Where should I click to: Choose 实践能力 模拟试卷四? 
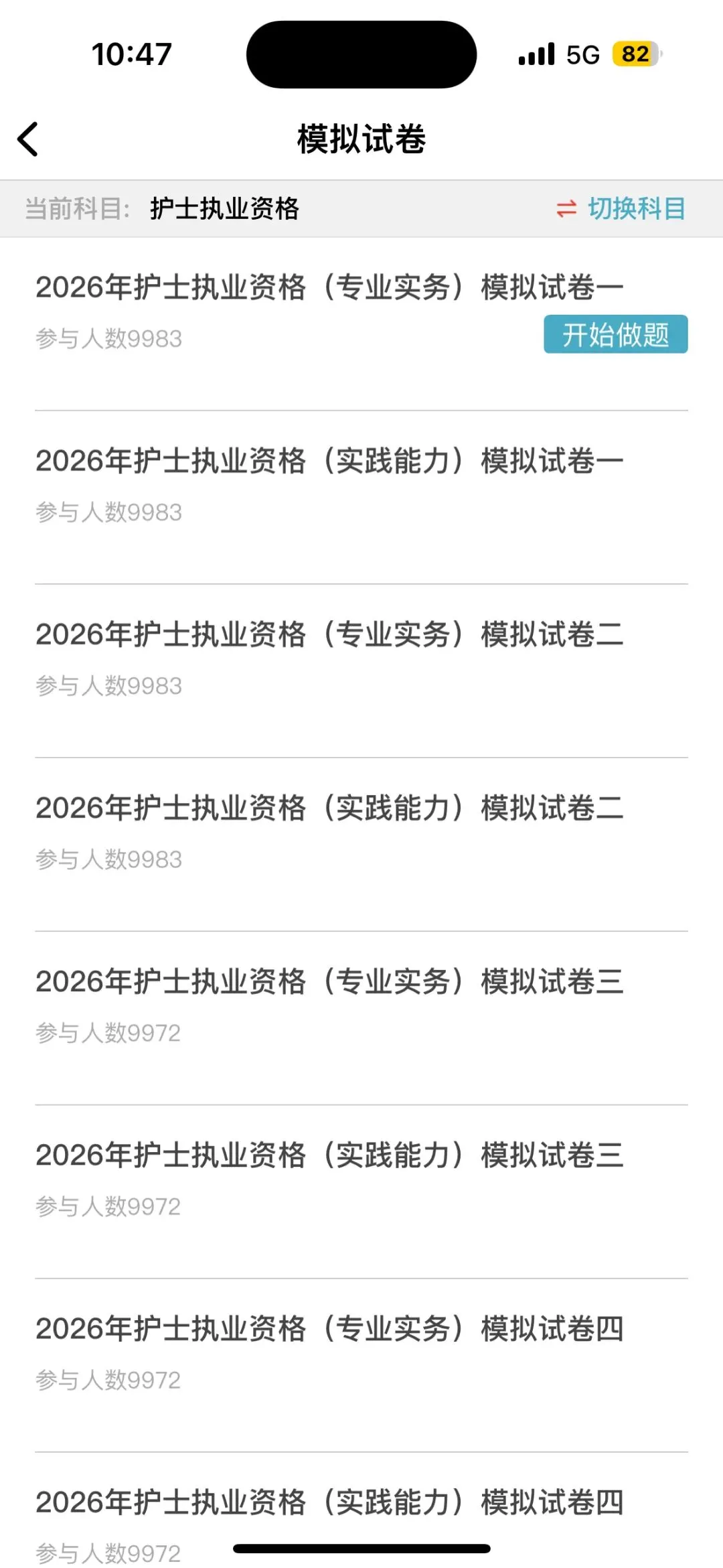(x=329, y=1502)
